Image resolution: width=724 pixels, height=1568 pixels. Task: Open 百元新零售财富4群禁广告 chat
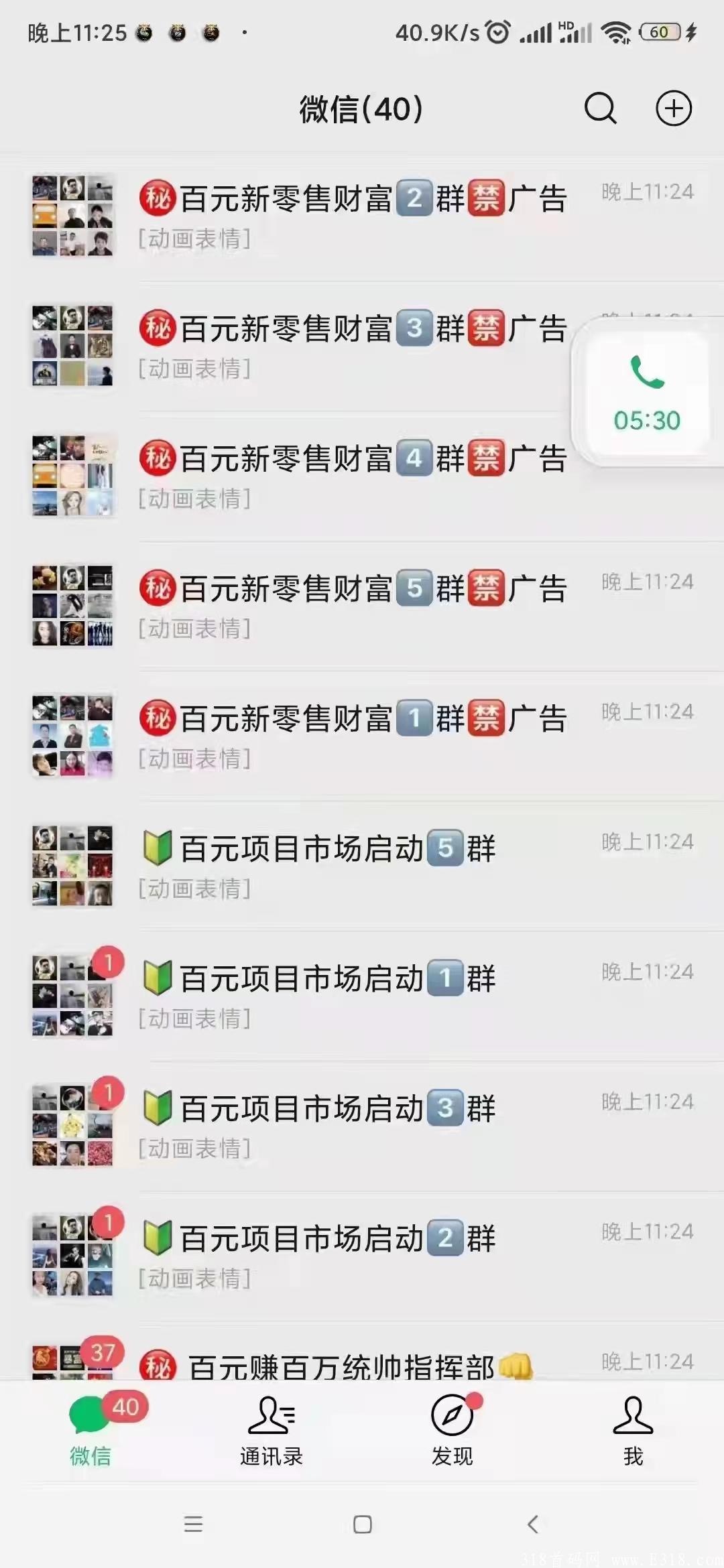click(x=362, y=472)
